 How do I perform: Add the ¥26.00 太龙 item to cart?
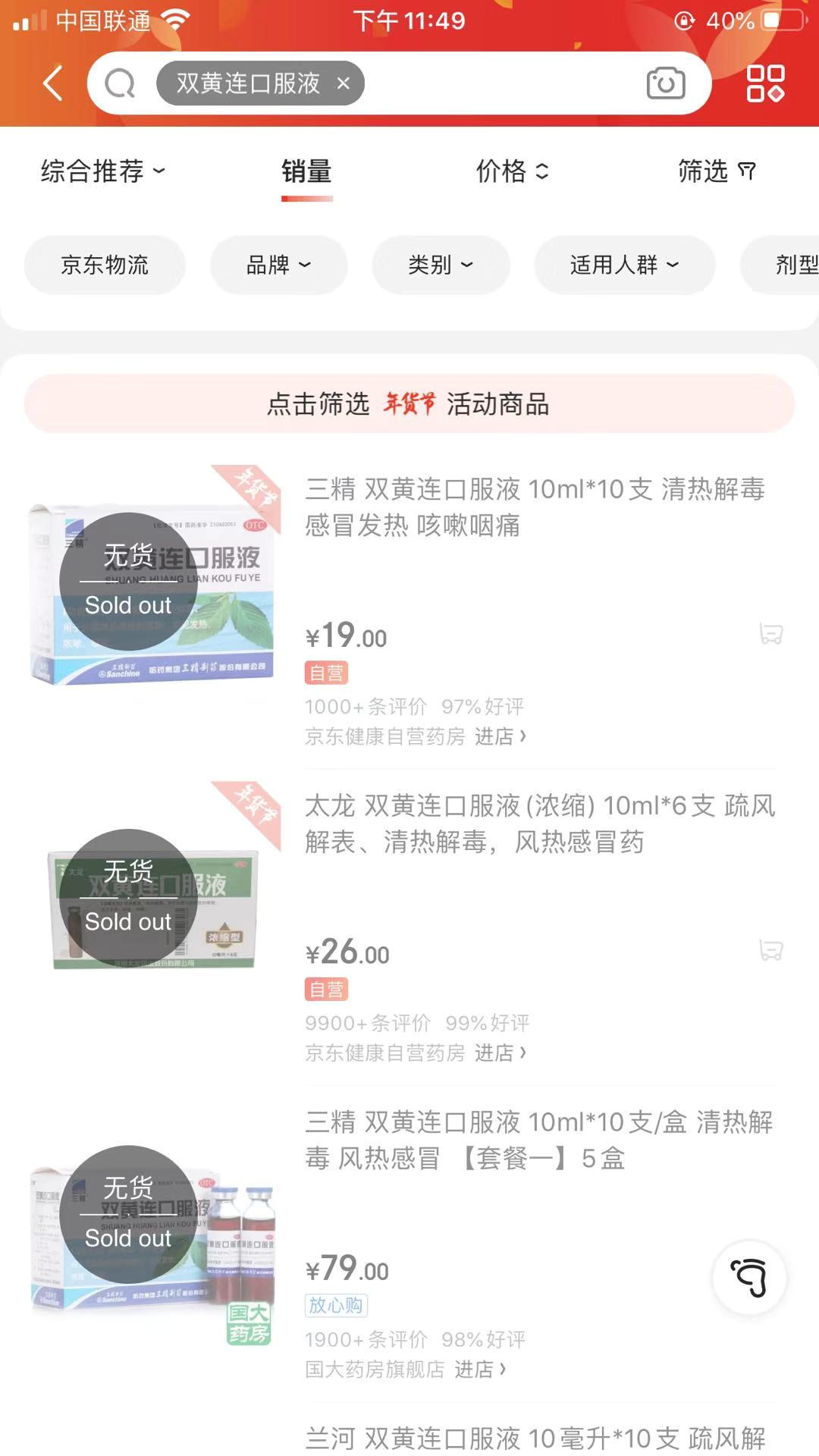tap(770, 950)
